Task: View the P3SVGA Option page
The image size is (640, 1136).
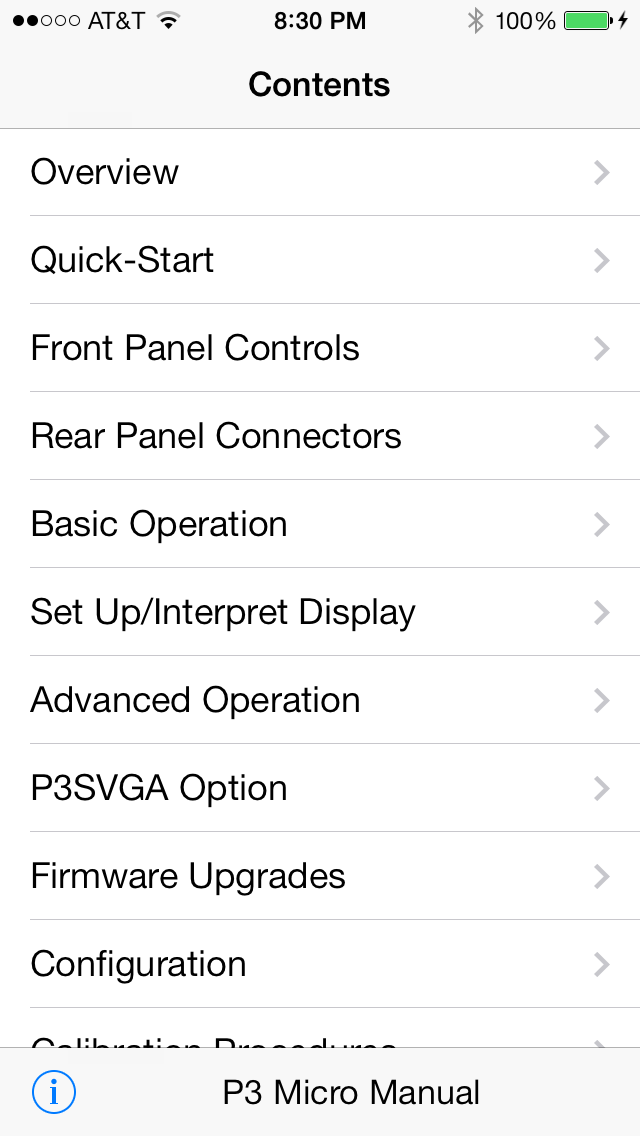Action: (x=320, y=788)
